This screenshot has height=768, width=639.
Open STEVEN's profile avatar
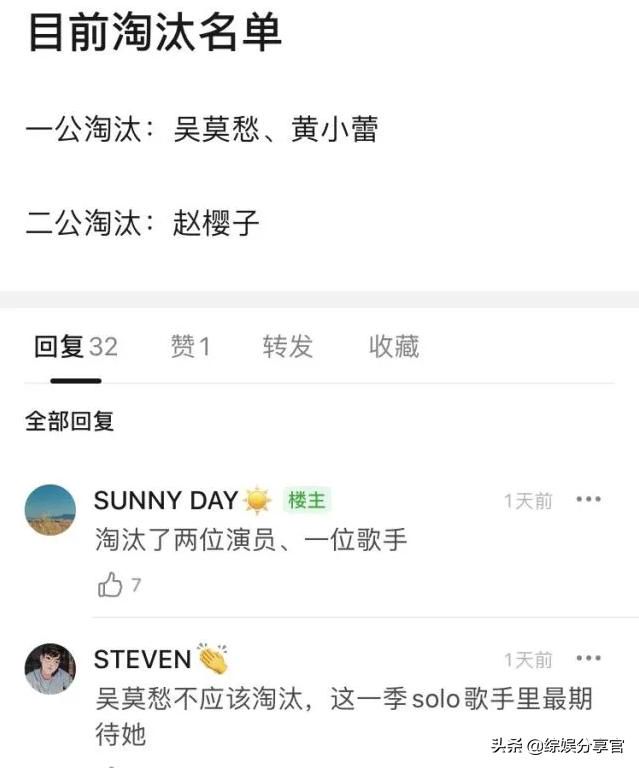pos(50,669)
